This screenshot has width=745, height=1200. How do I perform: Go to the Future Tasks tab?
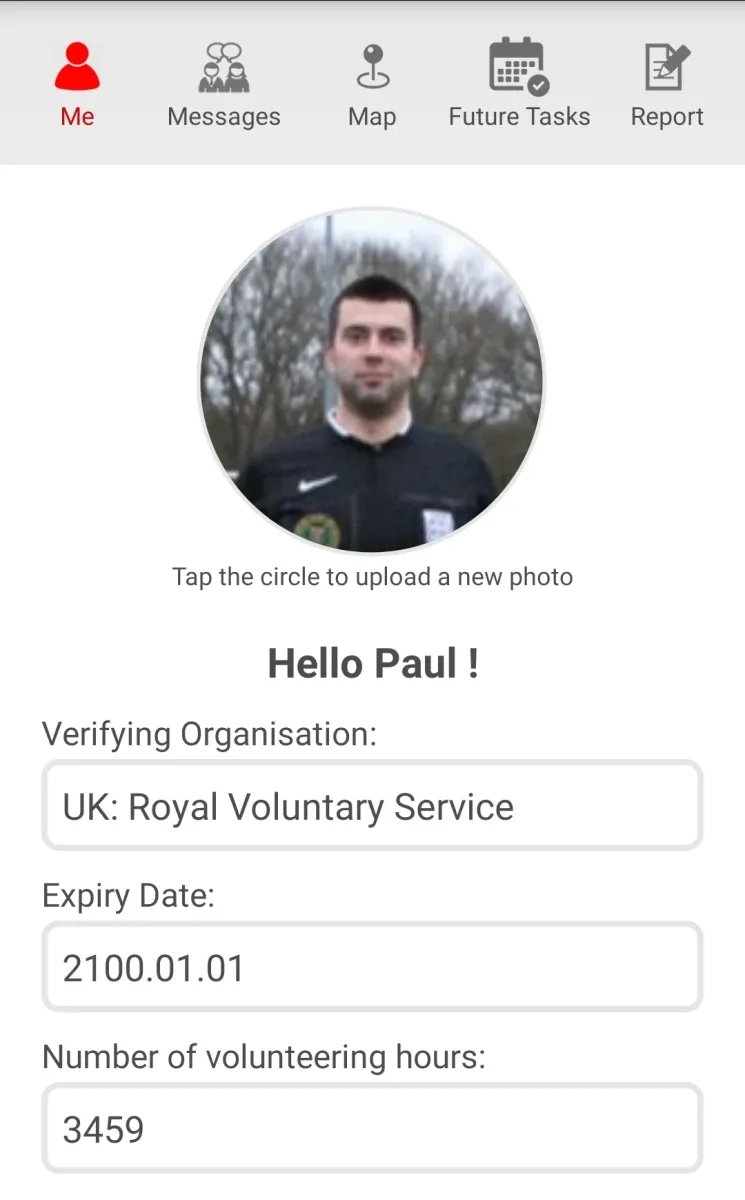519,84
